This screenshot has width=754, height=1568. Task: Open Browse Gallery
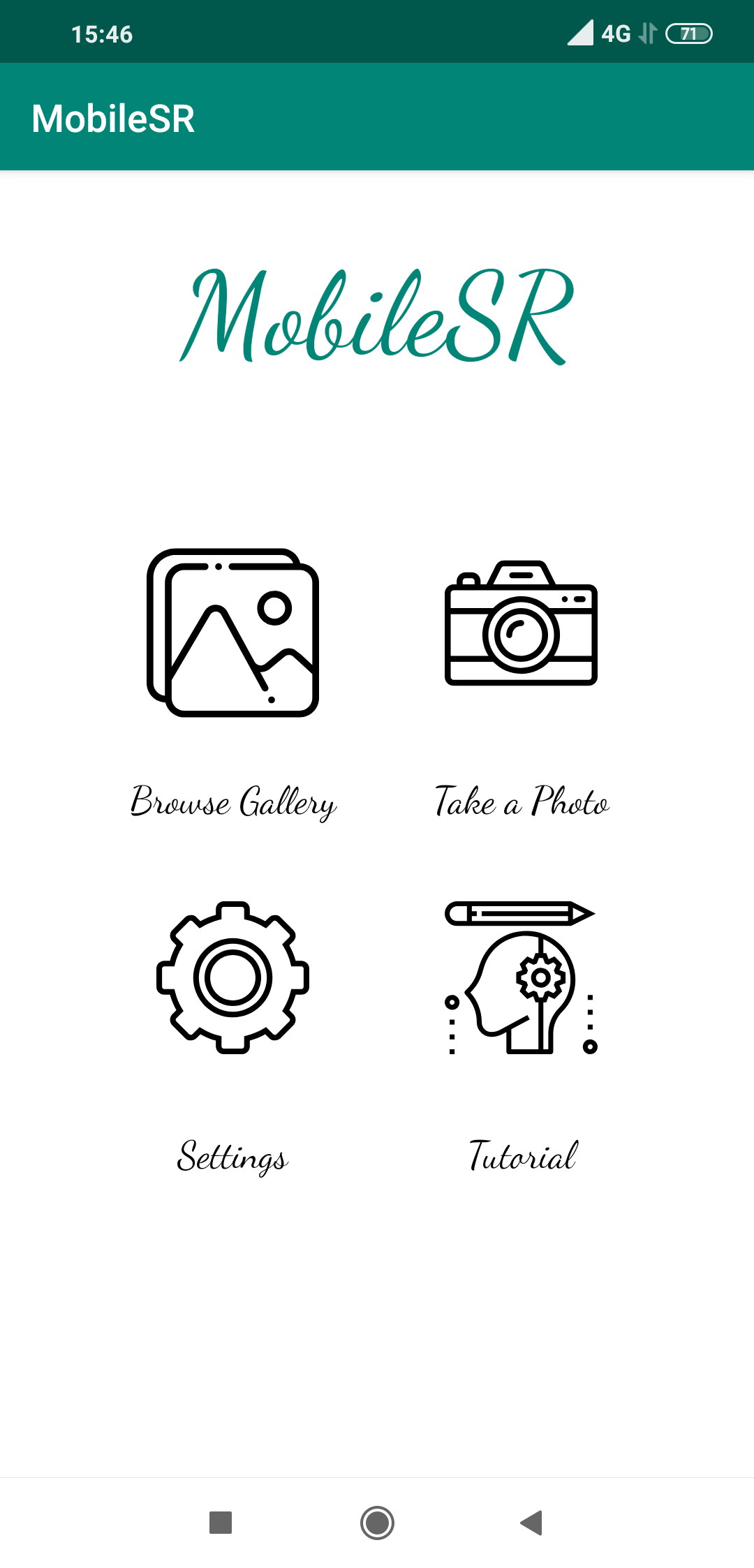click(x=232, y=633)
